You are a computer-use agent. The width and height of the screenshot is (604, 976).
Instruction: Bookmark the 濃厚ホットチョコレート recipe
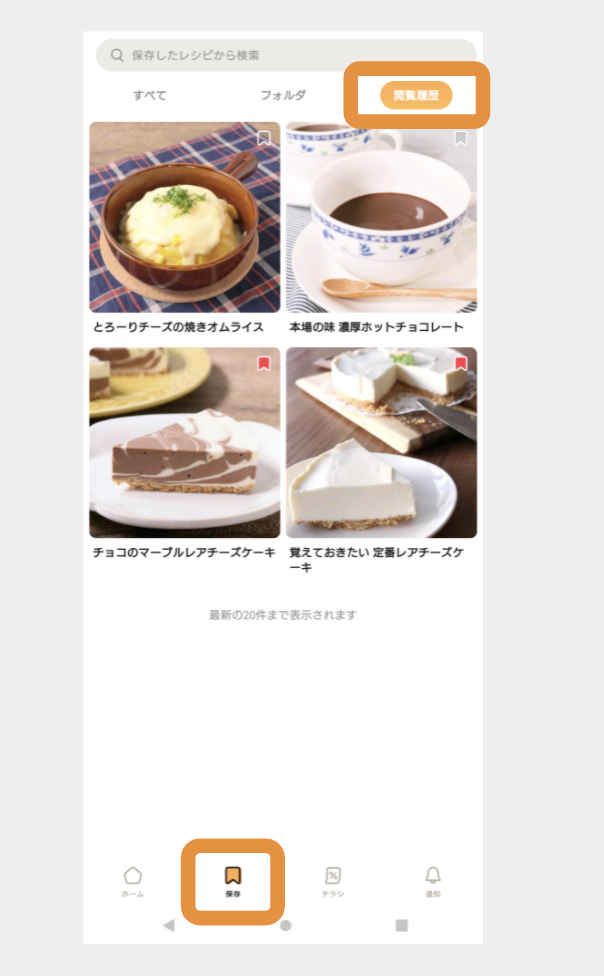coord(461,138)
